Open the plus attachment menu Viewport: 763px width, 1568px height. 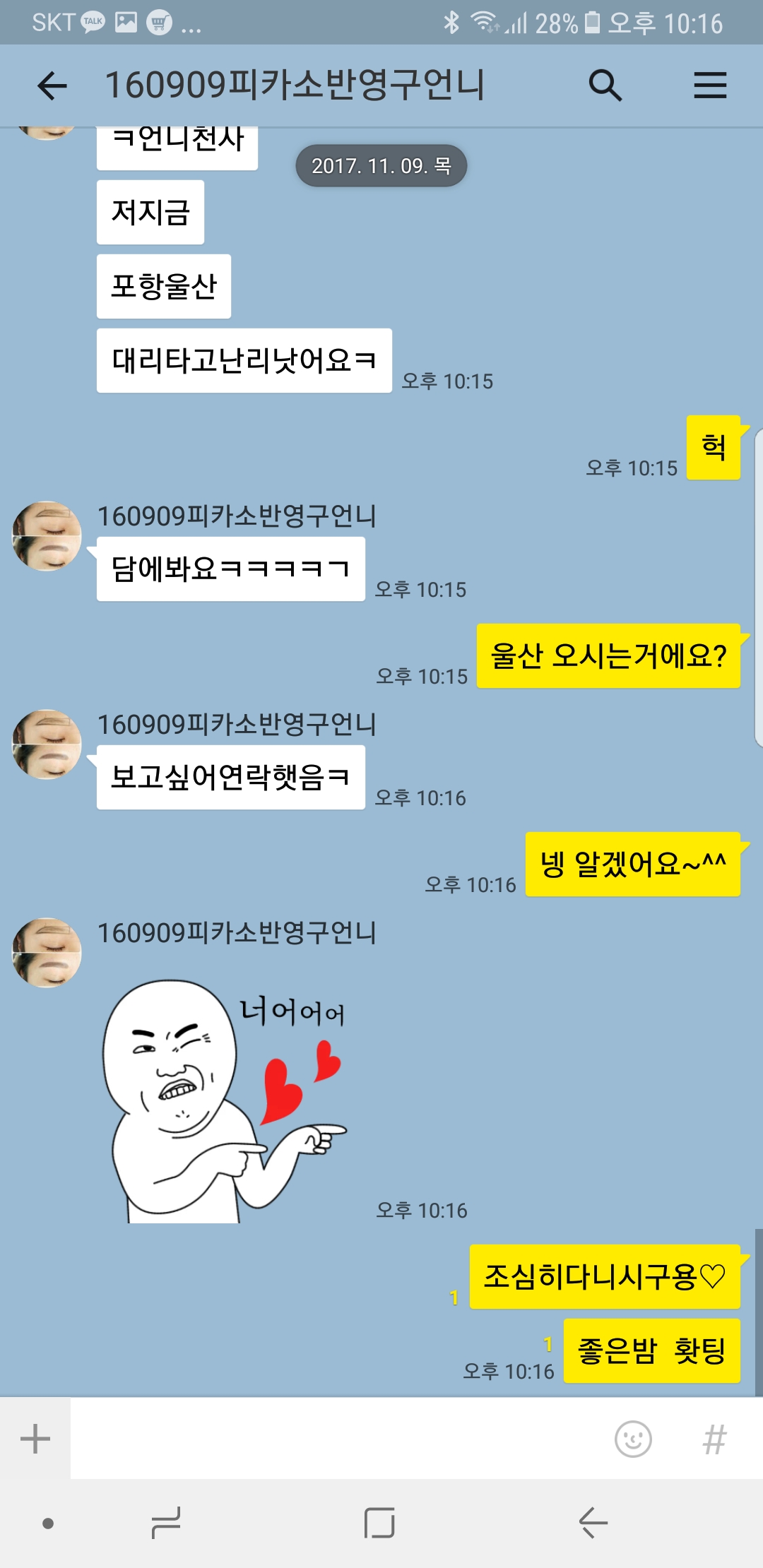35,1439
